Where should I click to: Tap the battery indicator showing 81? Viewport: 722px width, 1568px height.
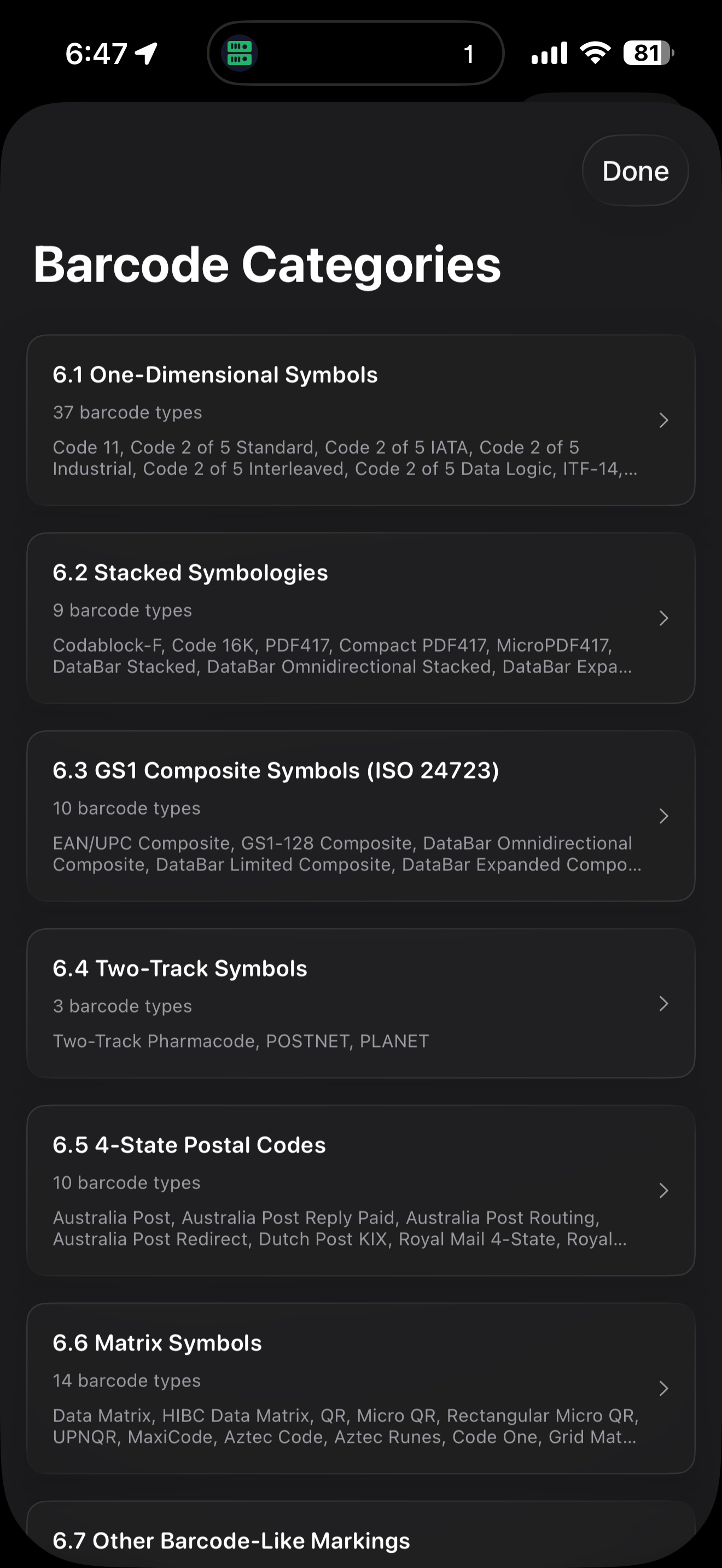pos(647,54)
